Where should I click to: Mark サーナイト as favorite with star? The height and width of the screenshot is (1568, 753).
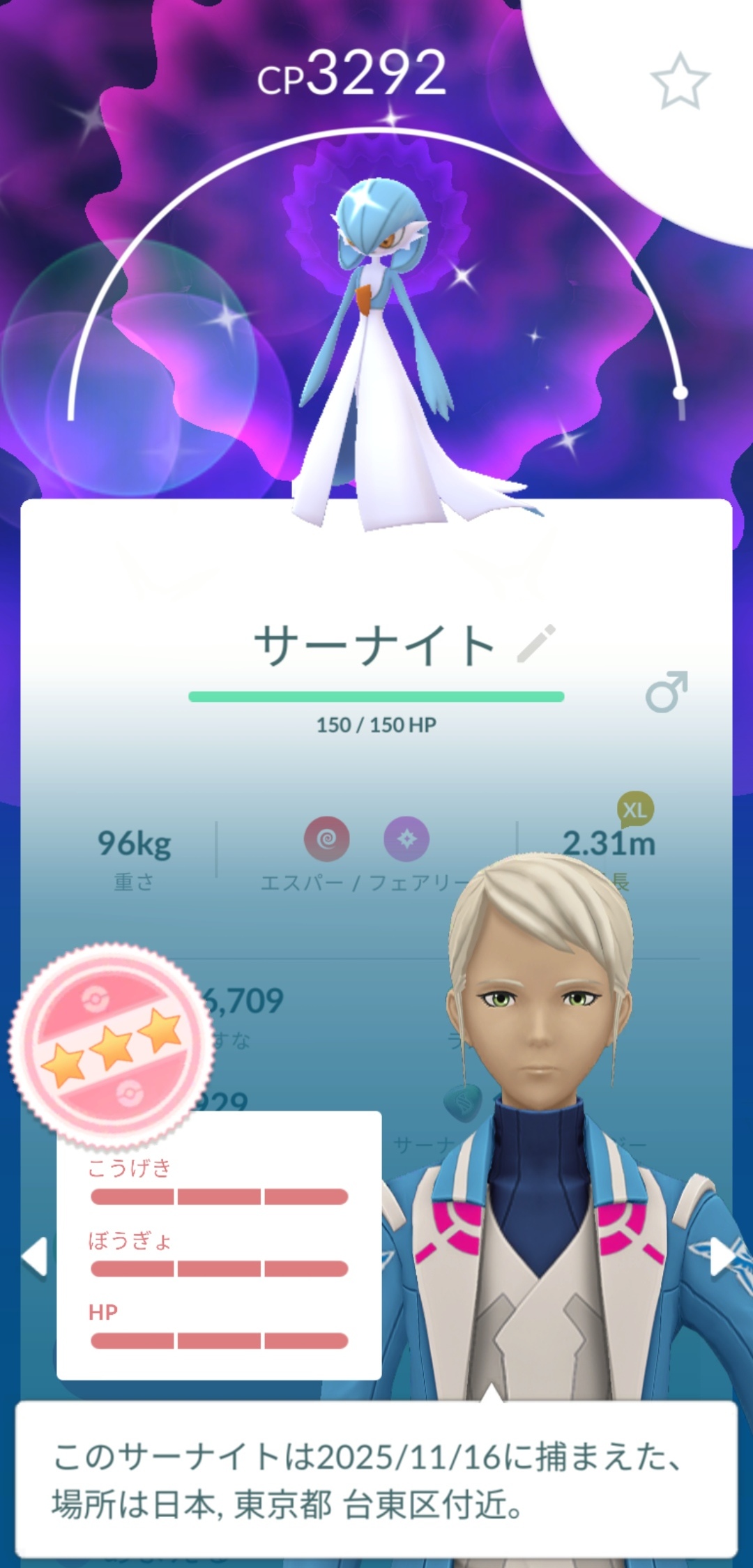679,82
